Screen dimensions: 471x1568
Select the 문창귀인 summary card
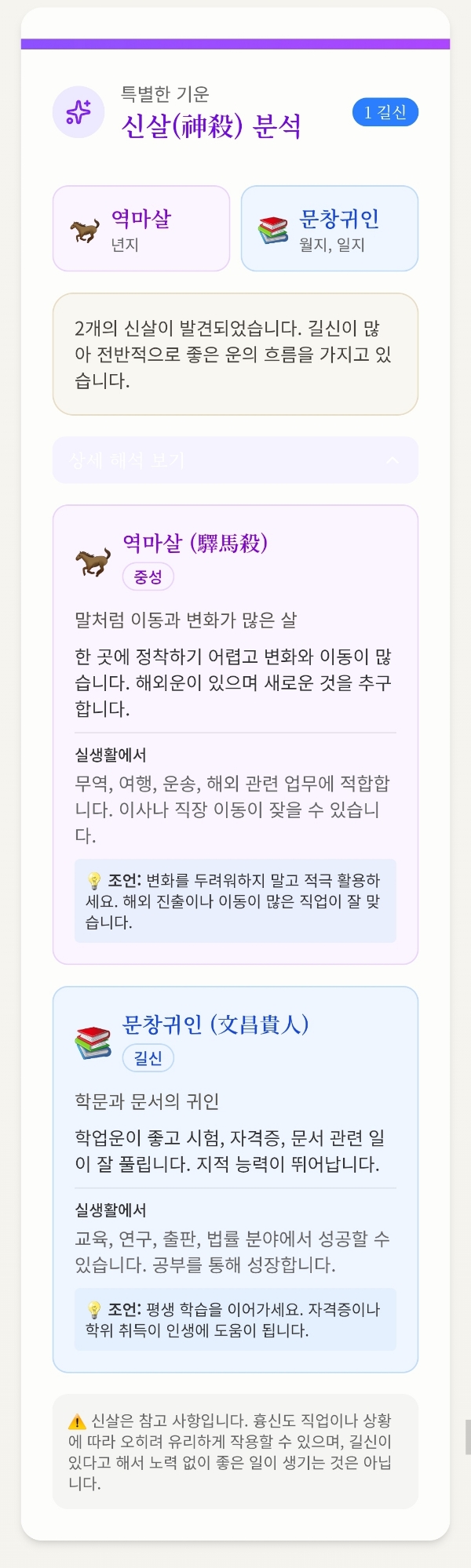tap(329, 229)
